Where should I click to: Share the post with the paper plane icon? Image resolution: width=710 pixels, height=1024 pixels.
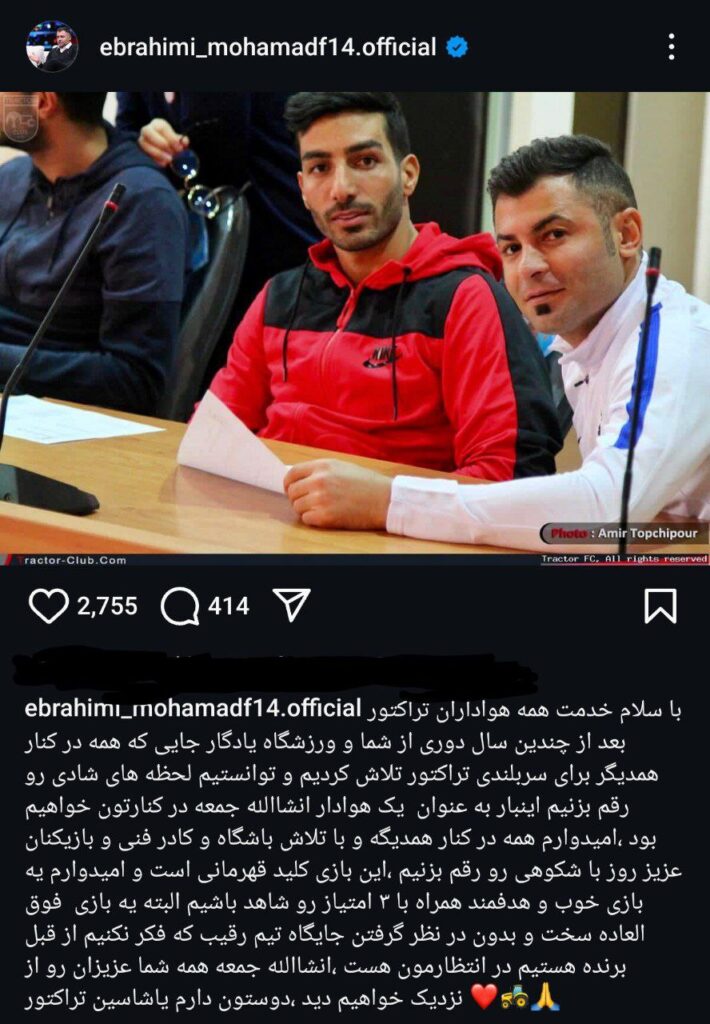(x=291, y=605)
